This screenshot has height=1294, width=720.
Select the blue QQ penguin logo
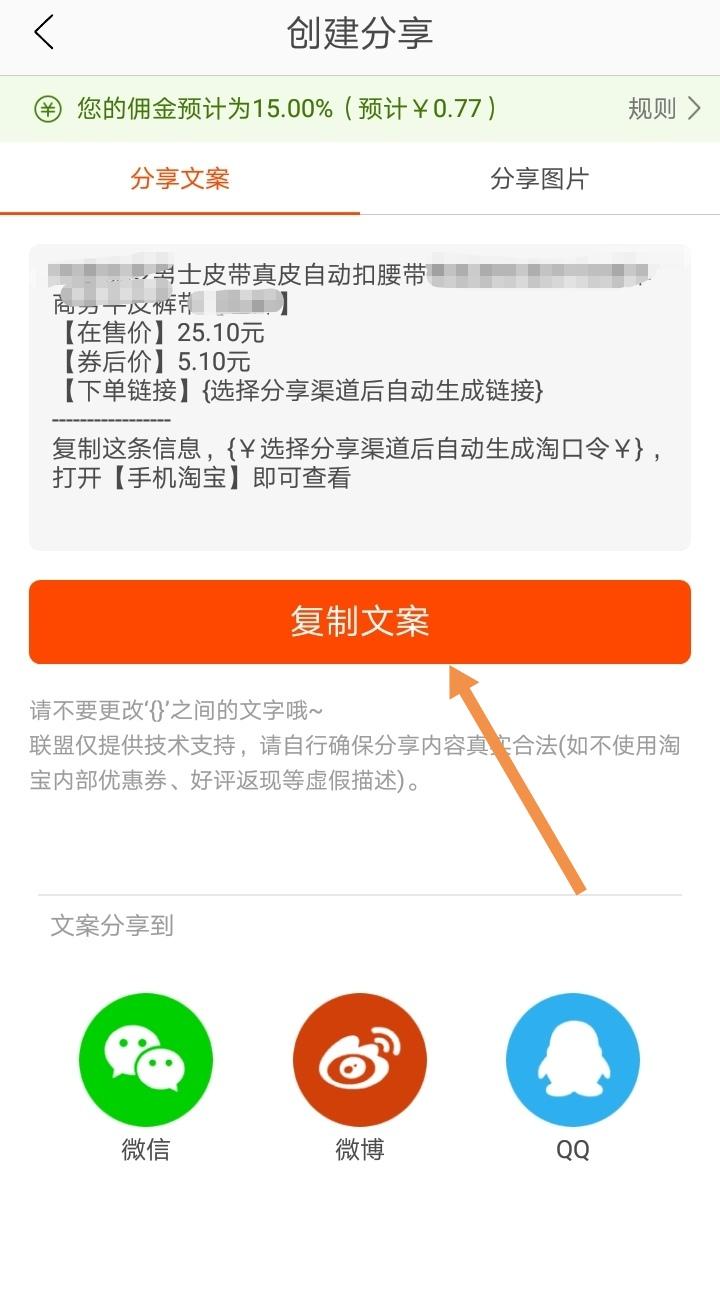tap(572, 1058)
